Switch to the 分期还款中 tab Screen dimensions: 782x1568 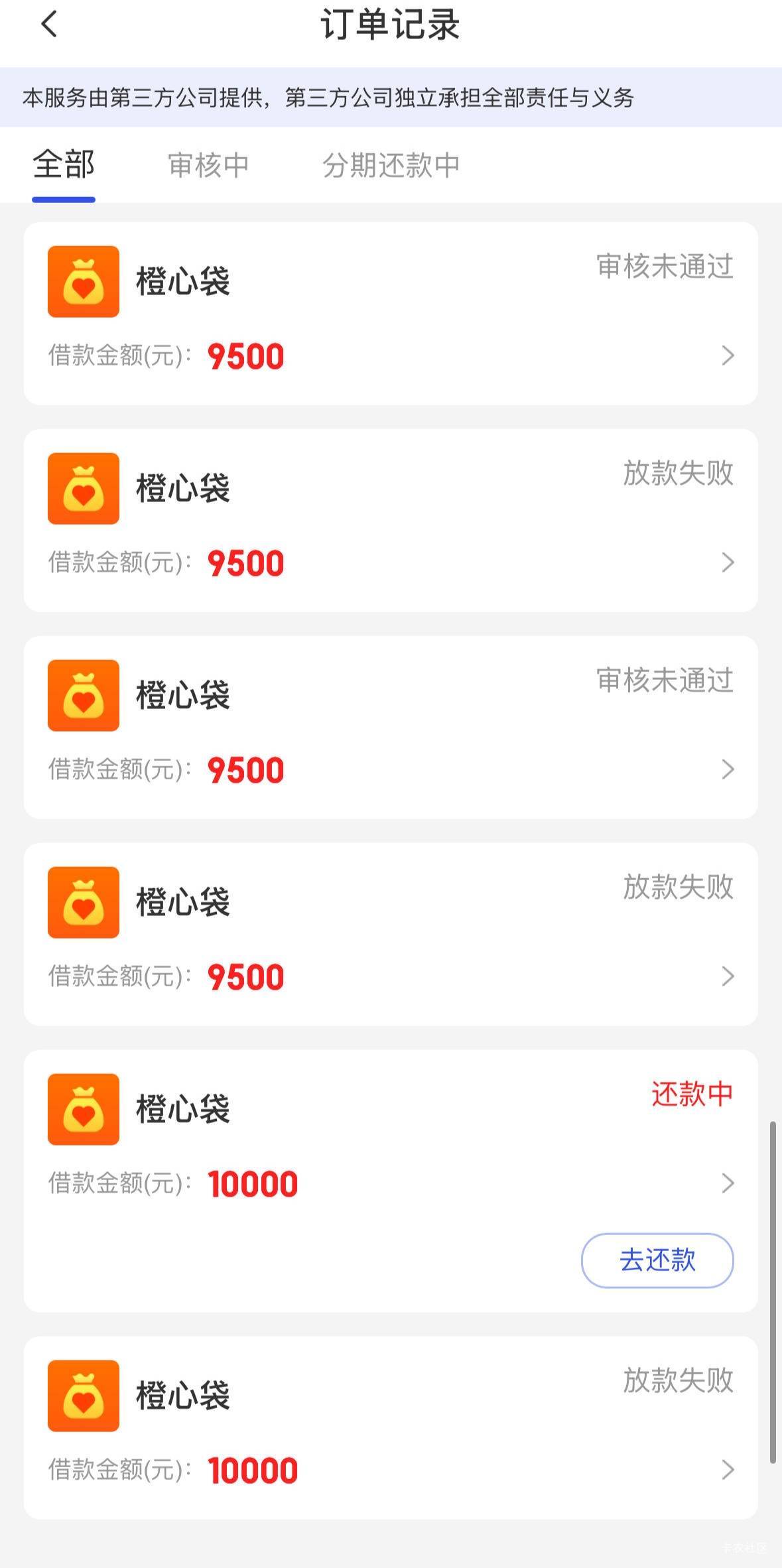point(391,165)
